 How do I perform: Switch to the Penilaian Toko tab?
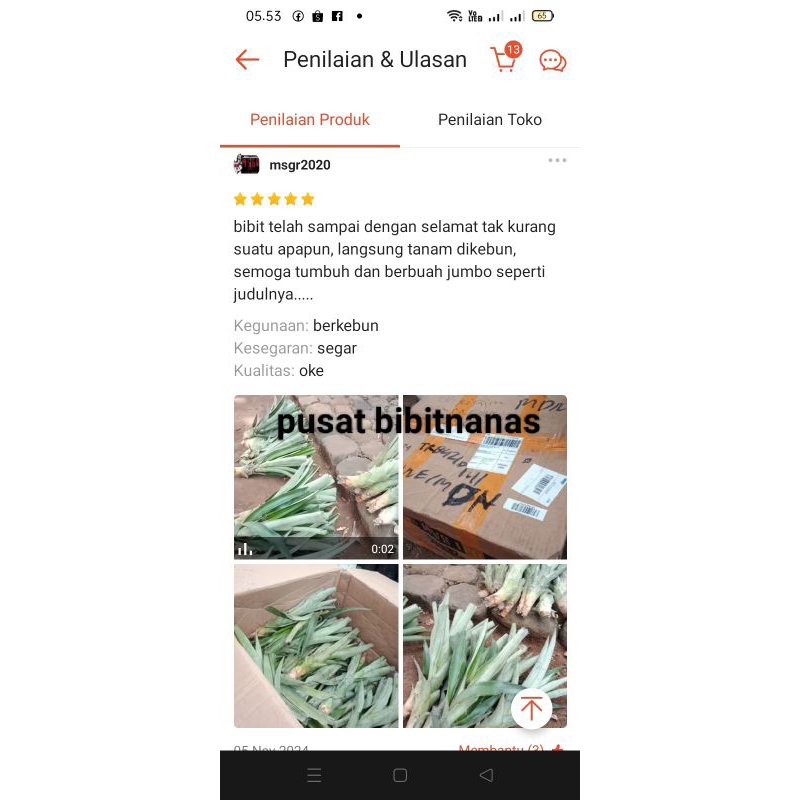tap(490, 120)
